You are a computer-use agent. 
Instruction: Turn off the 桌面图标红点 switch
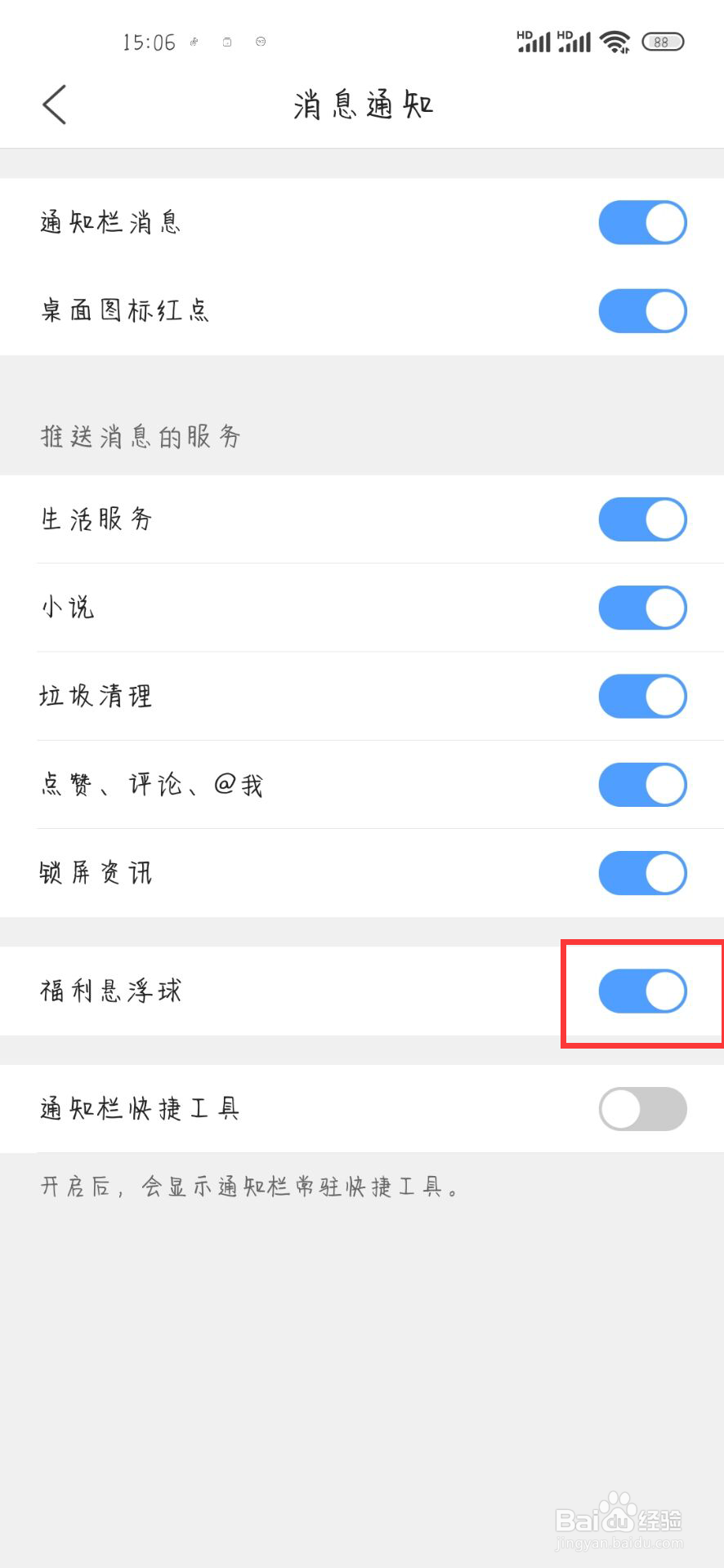(x=642, y=310)
